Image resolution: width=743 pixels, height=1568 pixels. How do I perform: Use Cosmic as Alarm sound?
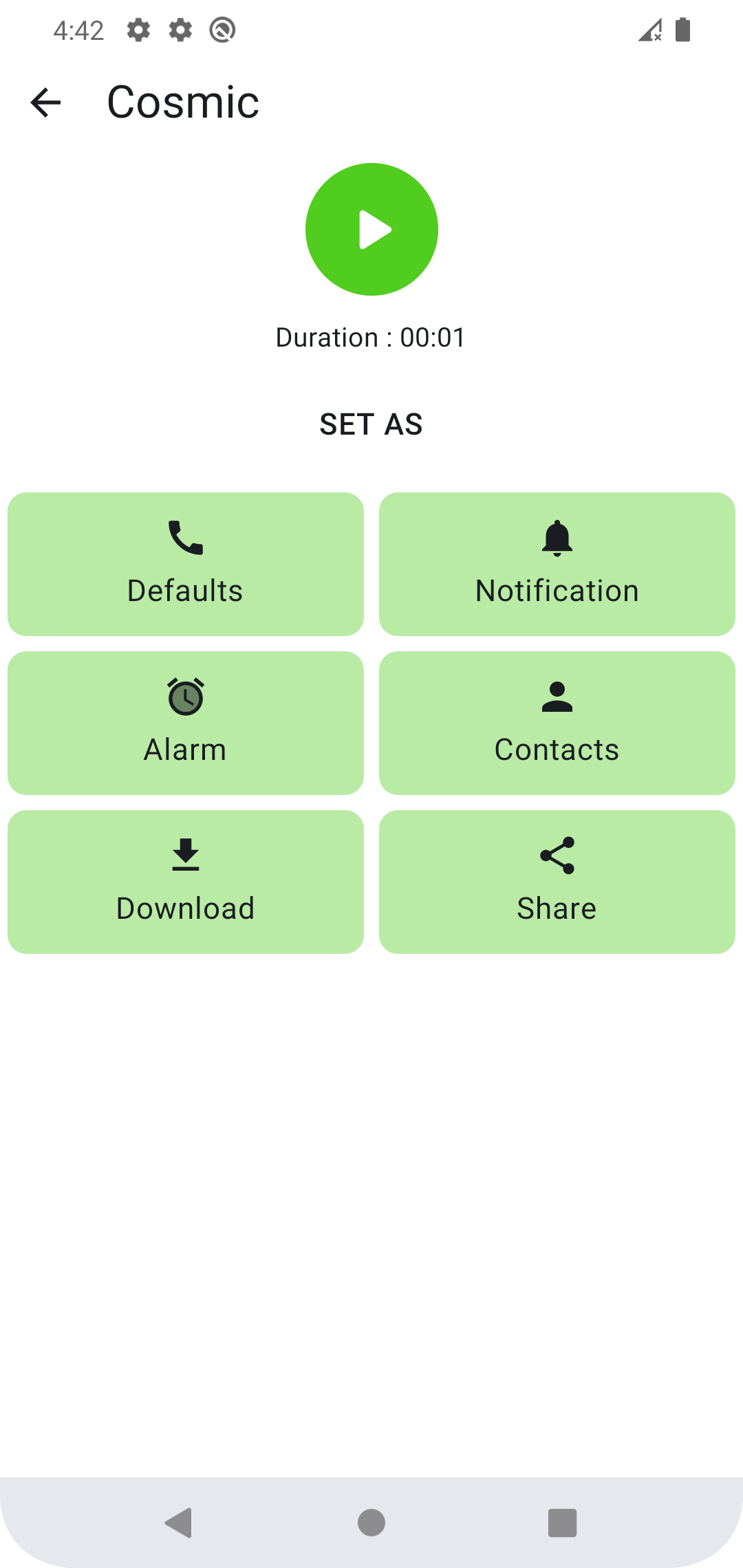186,723
